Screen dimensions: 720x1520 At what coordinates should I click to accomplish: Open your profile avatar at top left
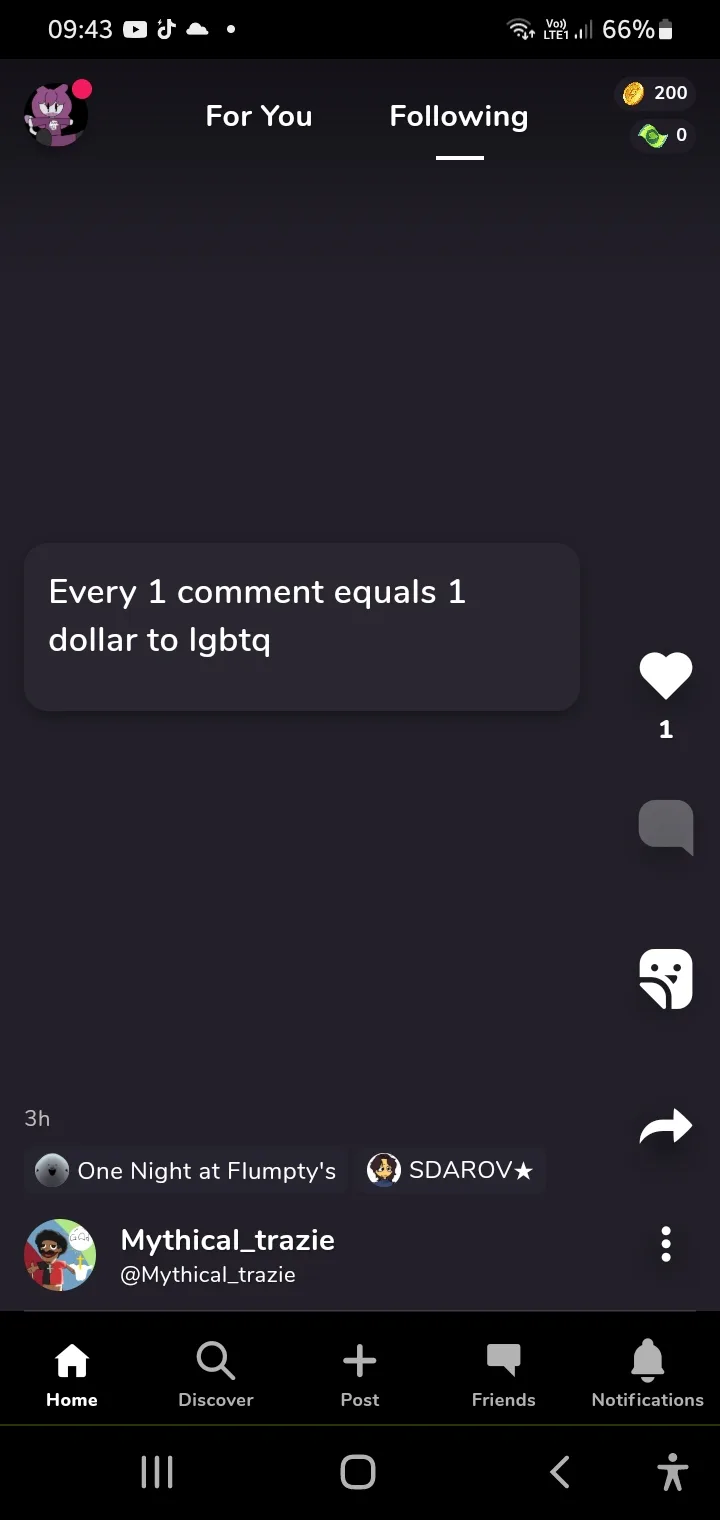pos(56,115)
